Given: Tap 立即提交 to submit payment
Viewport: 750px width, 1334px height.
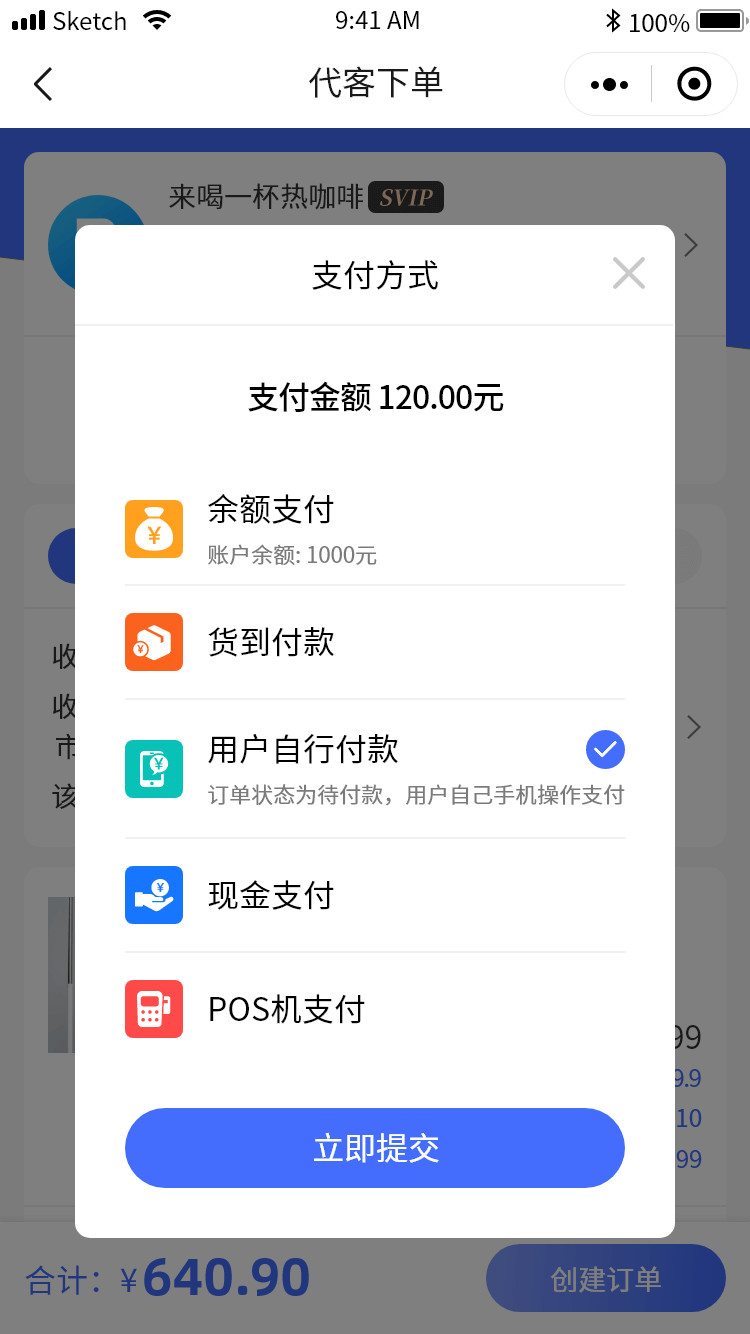Looking at the screenshot, I should point(375,1148).
